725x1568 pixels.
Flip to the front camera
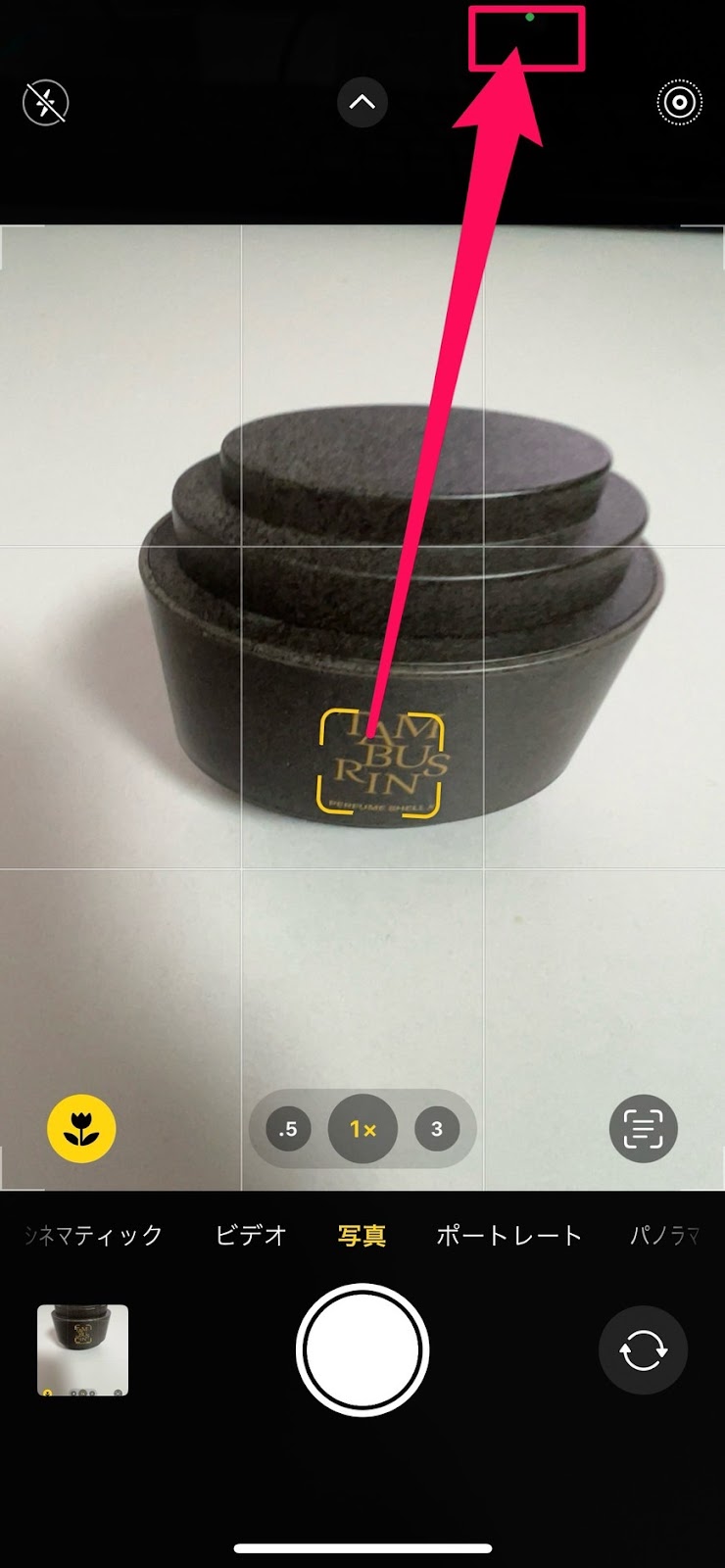pyautogui.click(x=643, y=1350)
